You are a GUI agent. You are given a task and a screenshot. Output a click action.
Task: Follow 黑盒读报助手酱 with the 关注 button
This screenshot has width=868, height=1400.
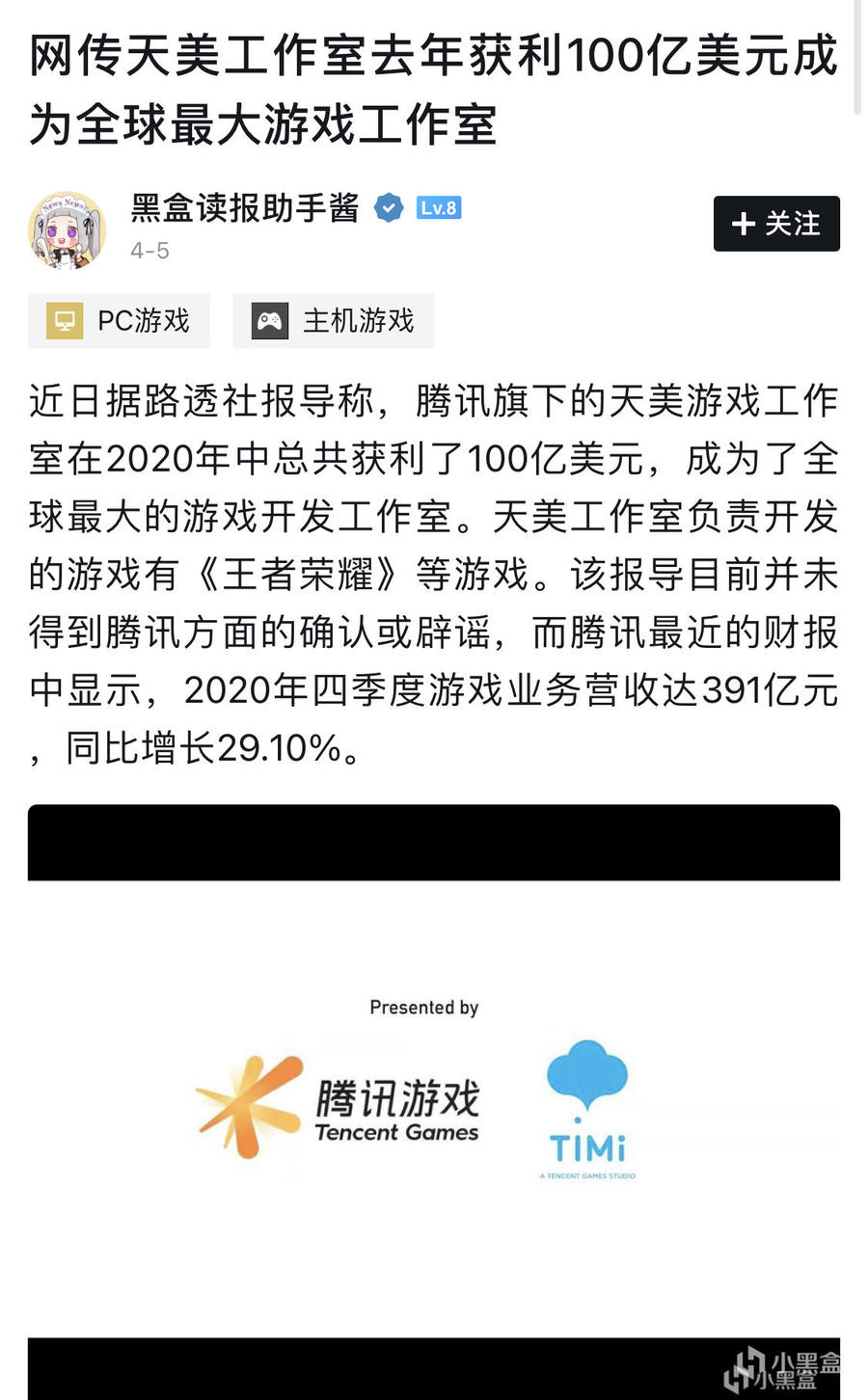pos(775,224)
